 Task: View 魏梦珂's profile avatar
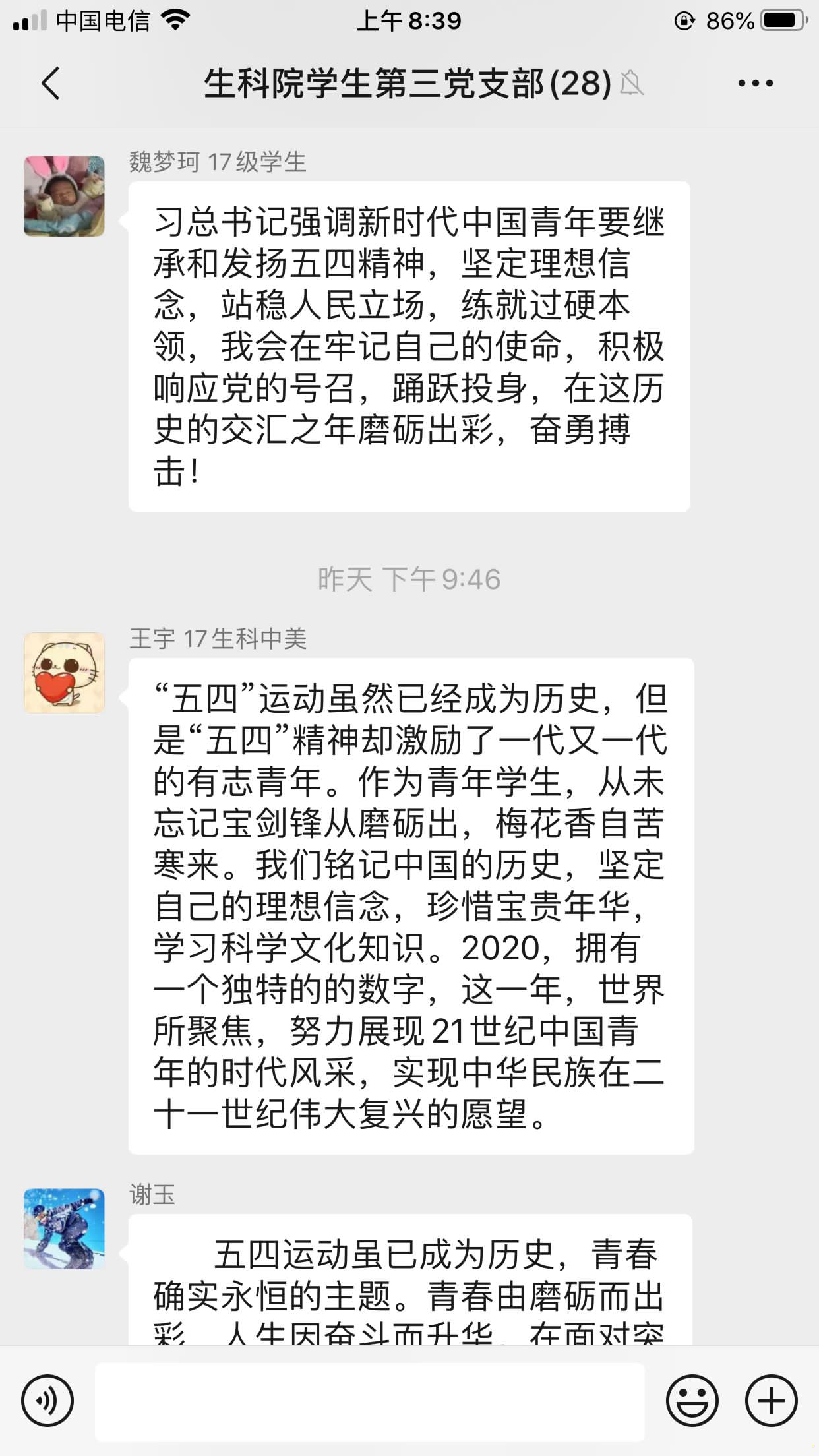(64, 196)
